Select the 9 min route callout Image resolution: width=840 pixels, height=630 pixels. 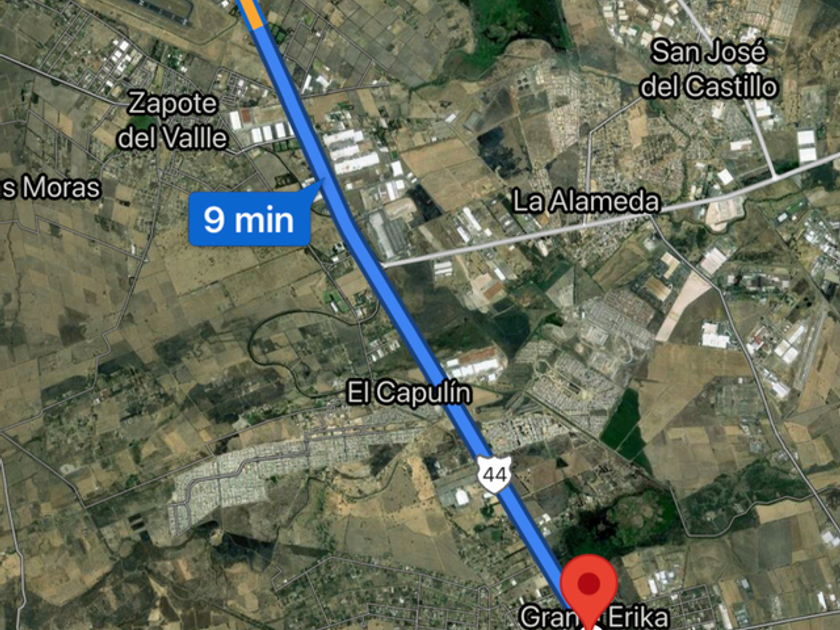pos(249,219)
